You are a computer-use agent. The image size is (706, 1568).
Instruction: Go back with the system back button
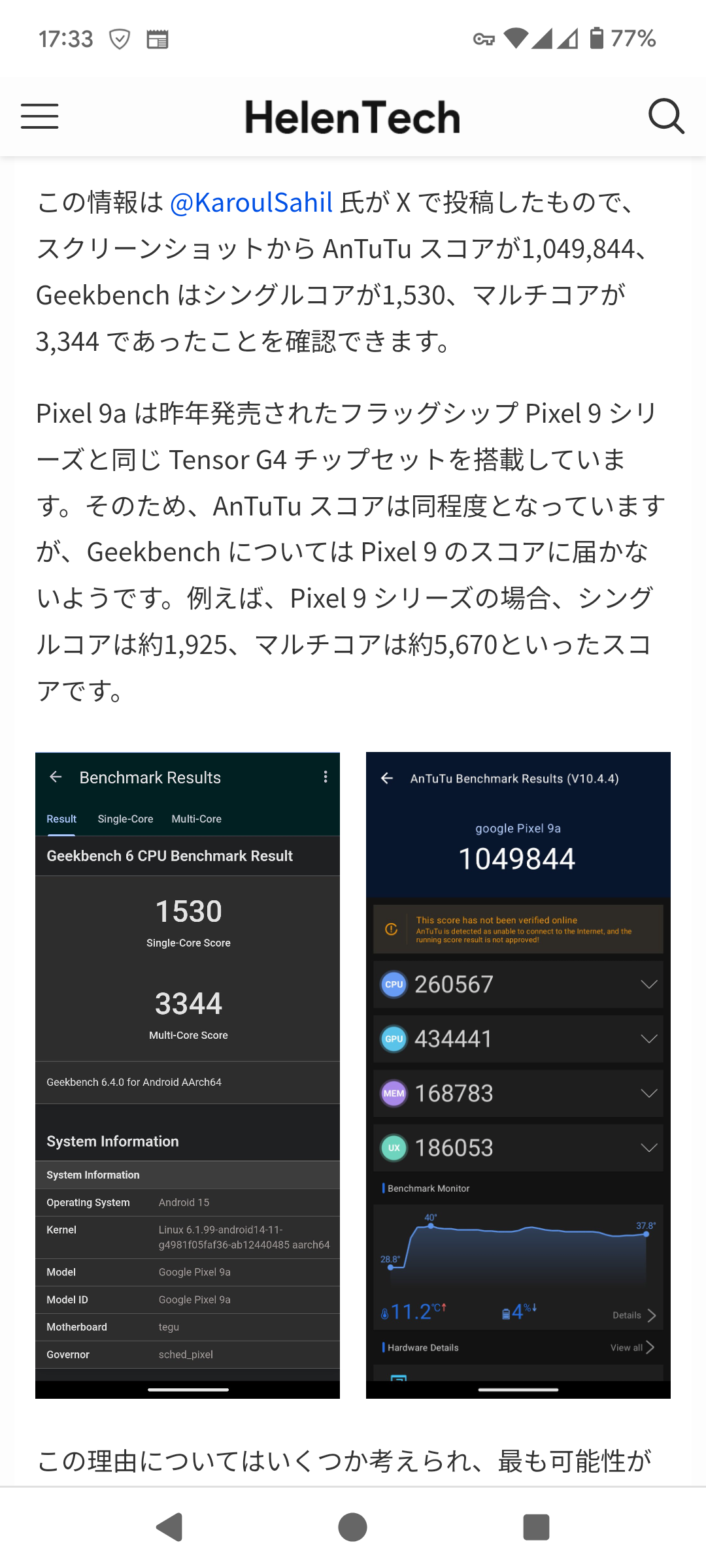(x=169, y=1527)
